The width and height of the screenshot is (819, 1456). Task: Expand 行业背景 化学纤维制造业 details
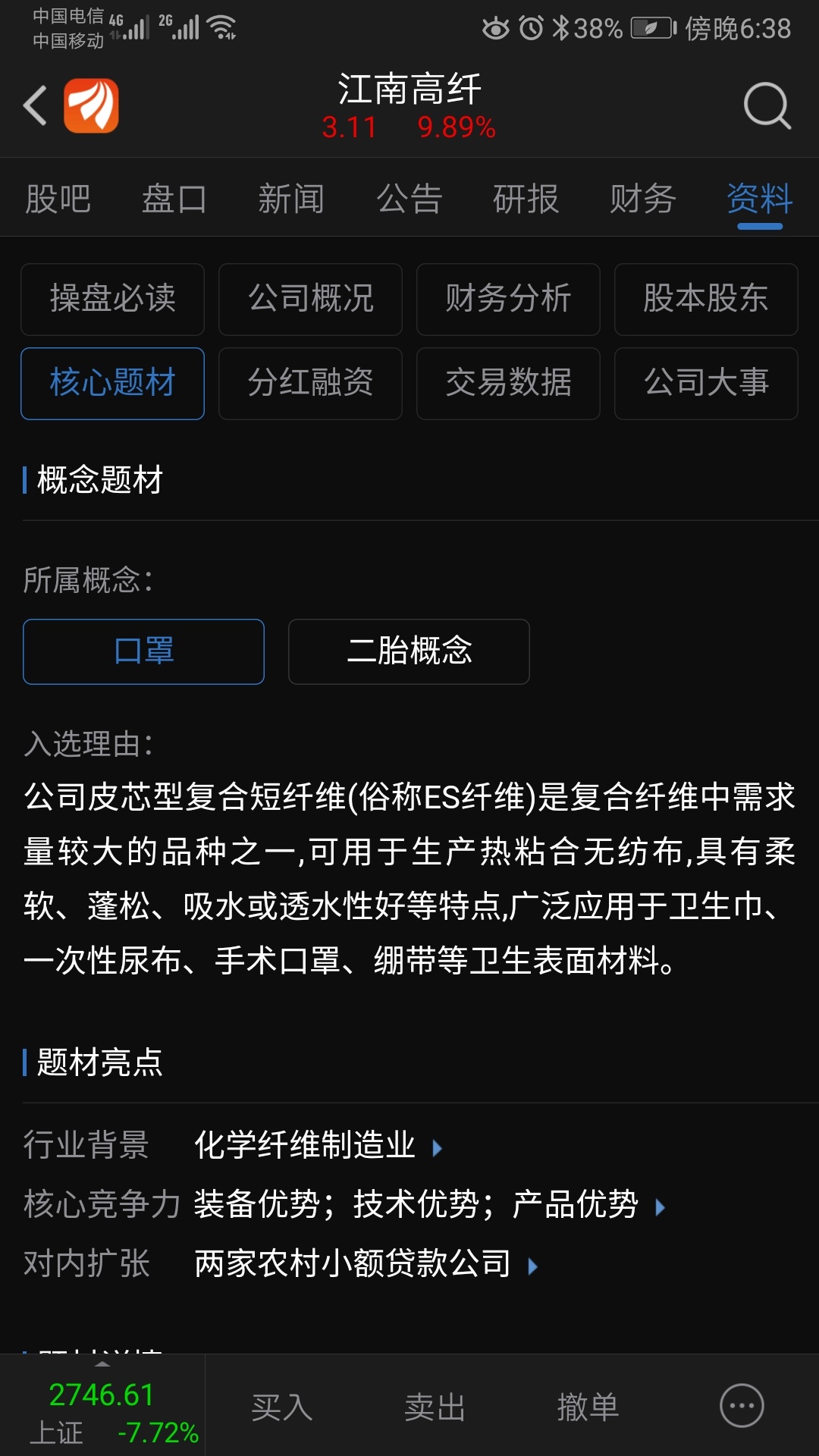[x=318, y=1146]
